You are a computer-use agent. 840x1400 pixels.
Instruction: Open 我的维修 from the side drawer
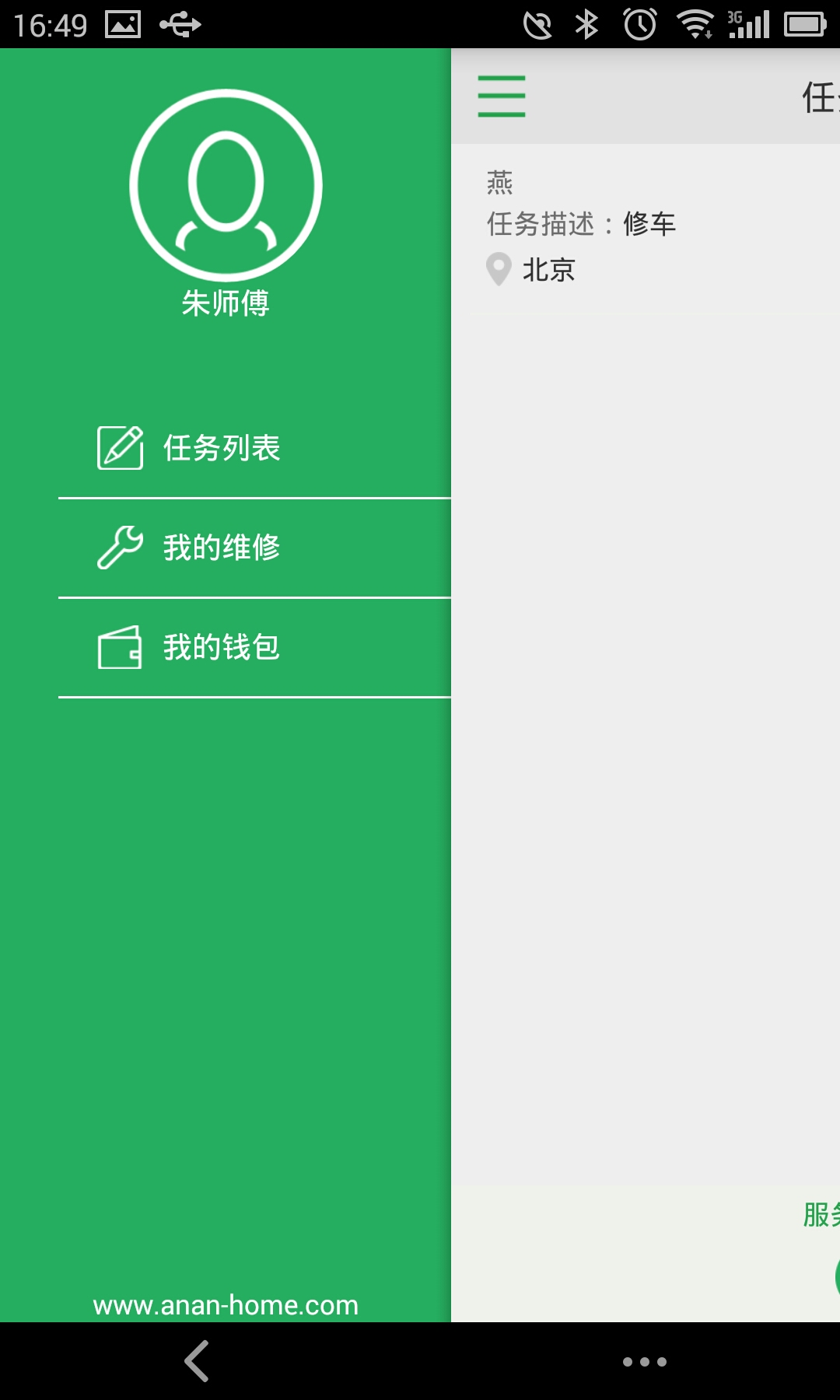[222, 547]
